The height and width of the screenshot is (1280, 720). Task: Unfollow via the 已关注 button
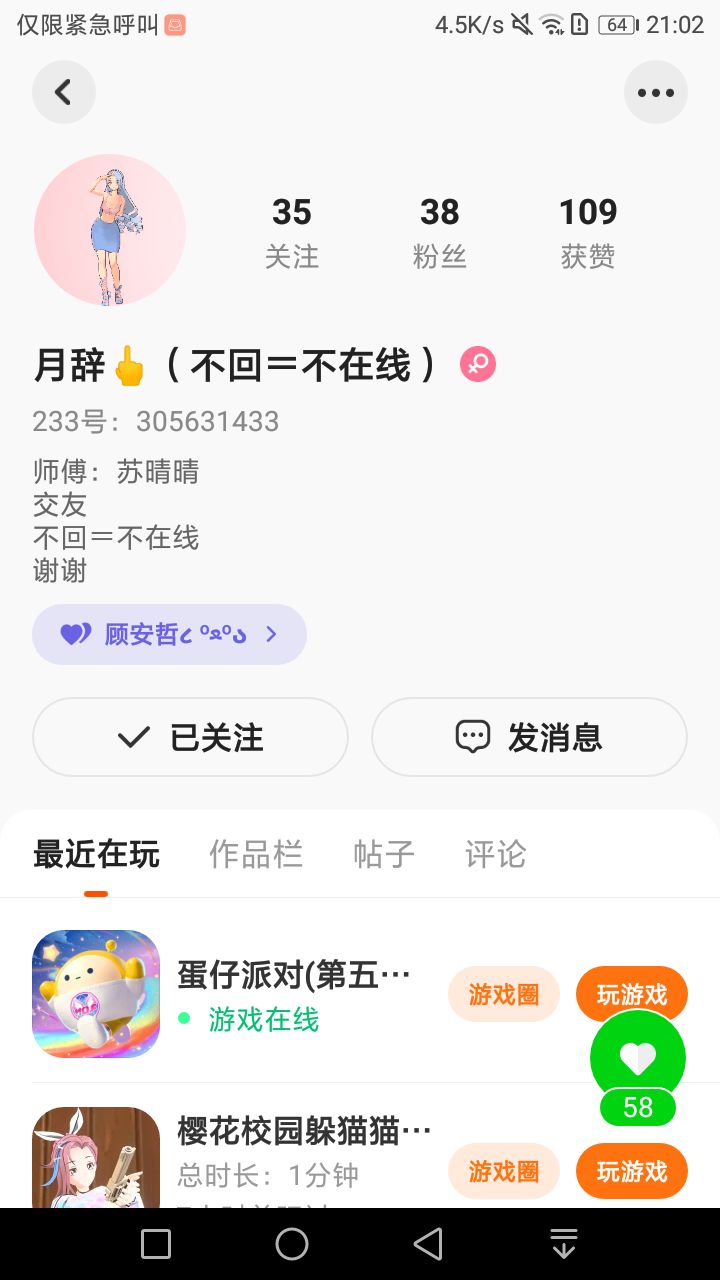(190, 737)
